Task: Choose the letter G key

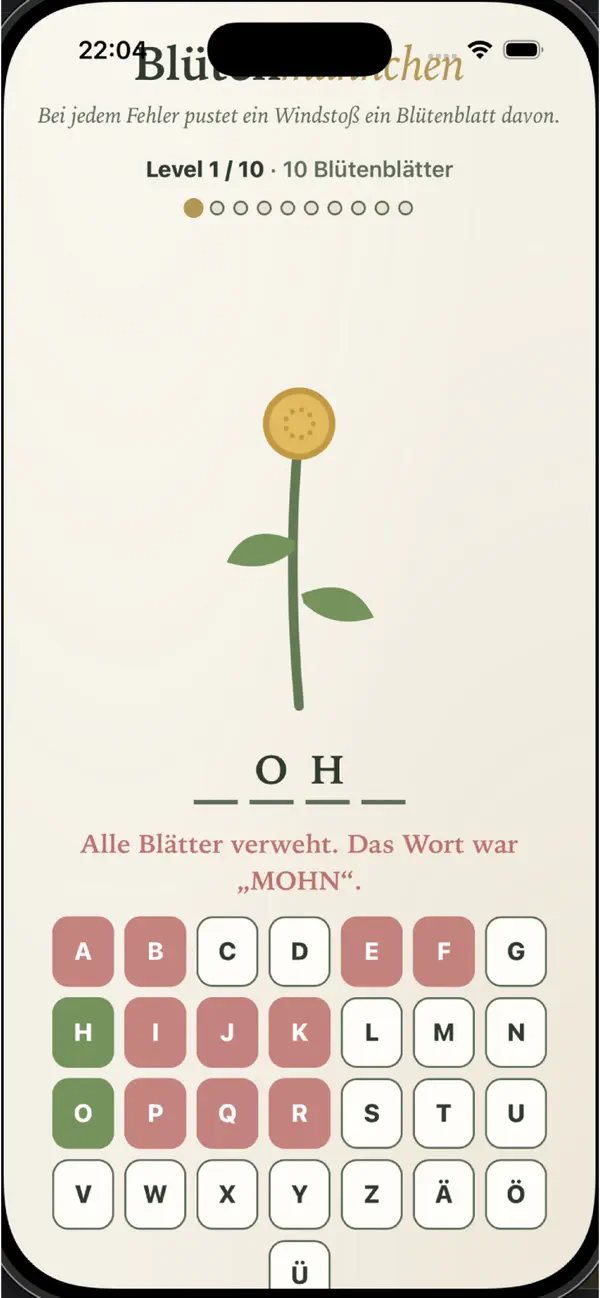Action: (516, 951)
